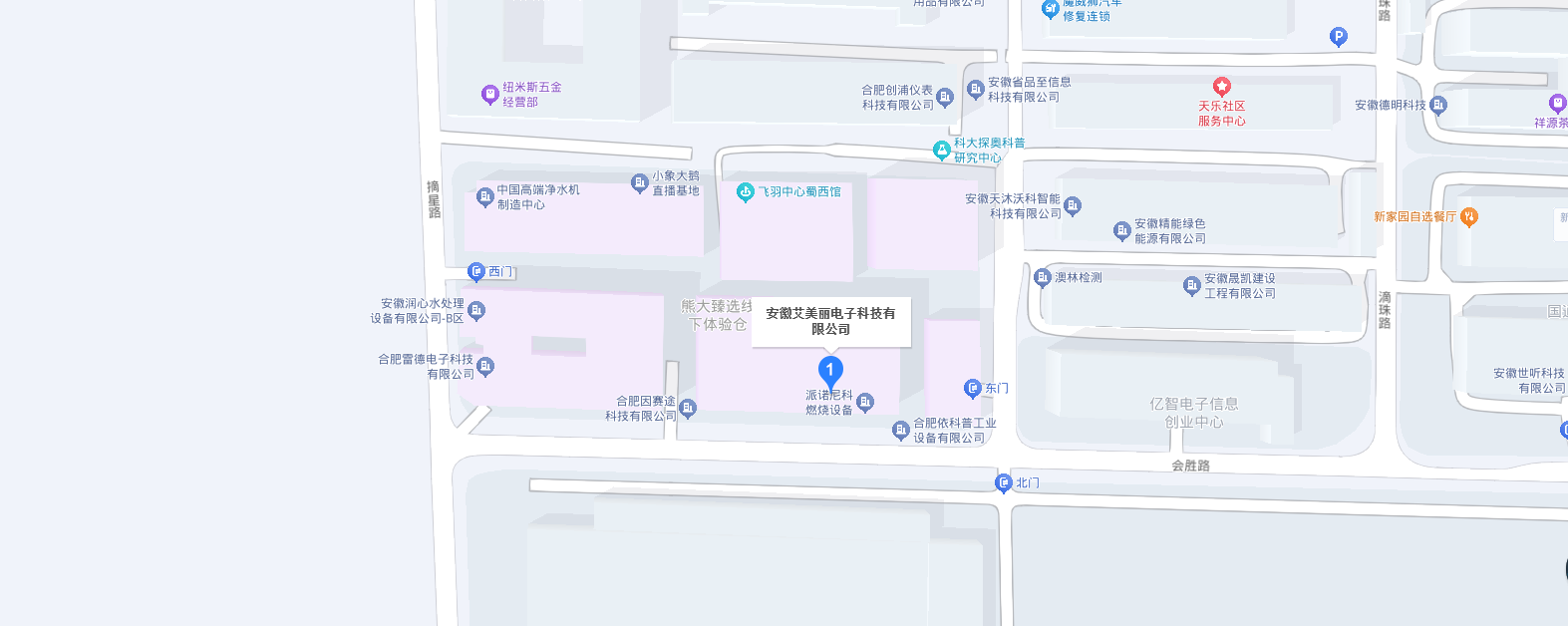Select the 天乐社区服务中心 marker
Viewport: 1568px width, 626px height.
(1221, 88)
